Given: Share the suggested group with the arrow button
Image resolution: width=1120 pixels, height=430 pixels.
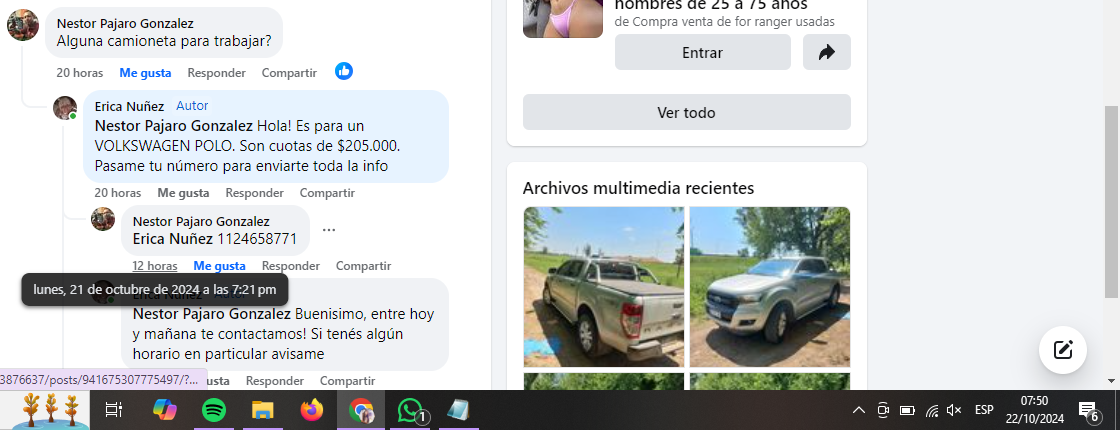Looking at the screenshot, I should click(x=826, y=52).
